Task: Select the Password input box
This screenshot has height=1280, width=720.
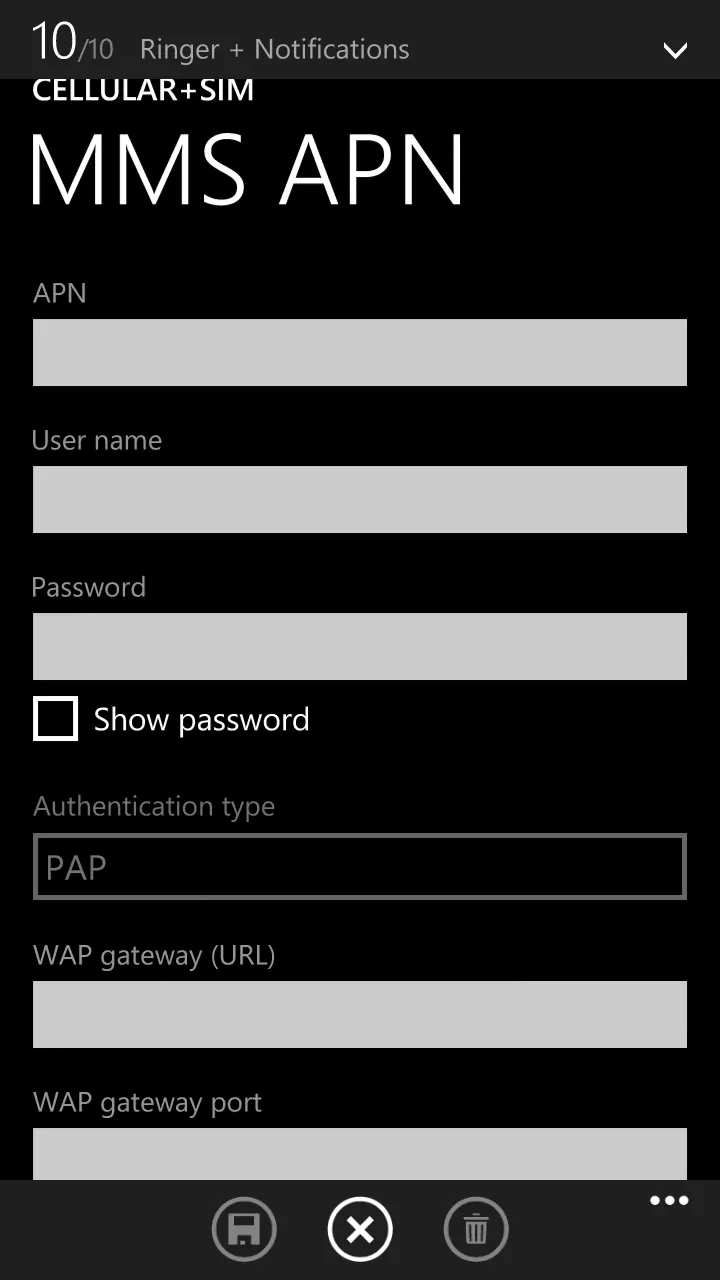Action: click(x=359, y=646)
